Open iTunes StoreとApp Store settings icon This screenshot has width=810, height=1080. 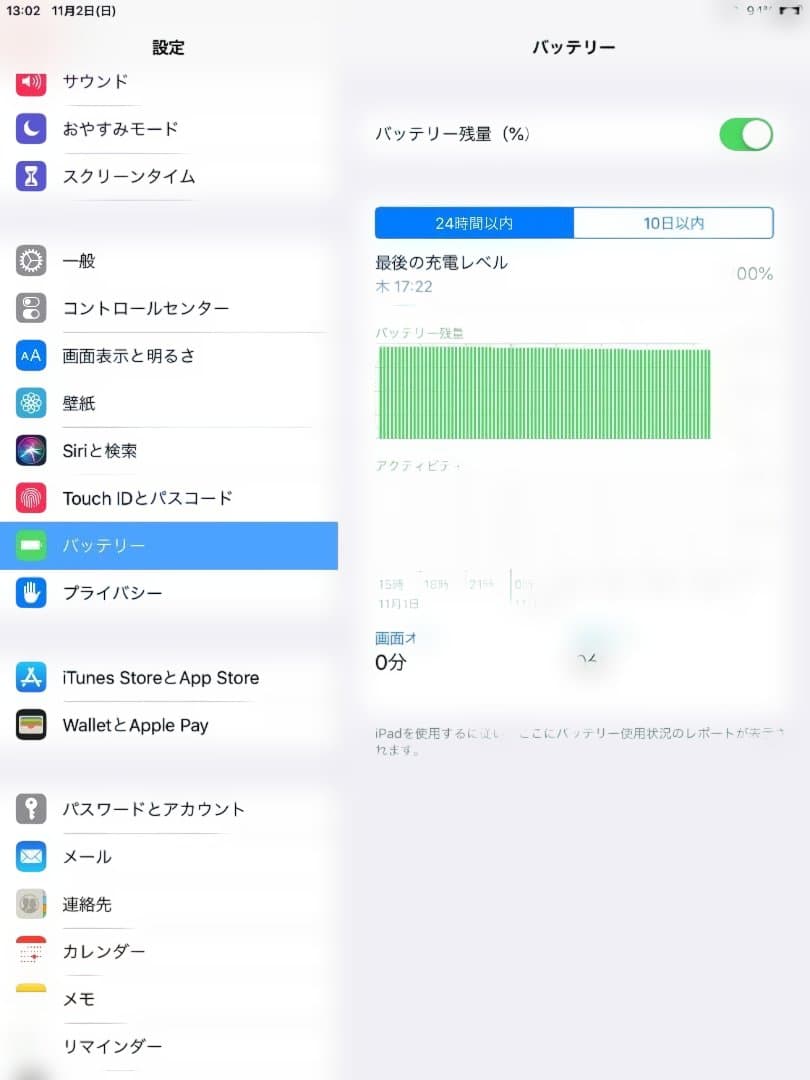coord(29,677)
